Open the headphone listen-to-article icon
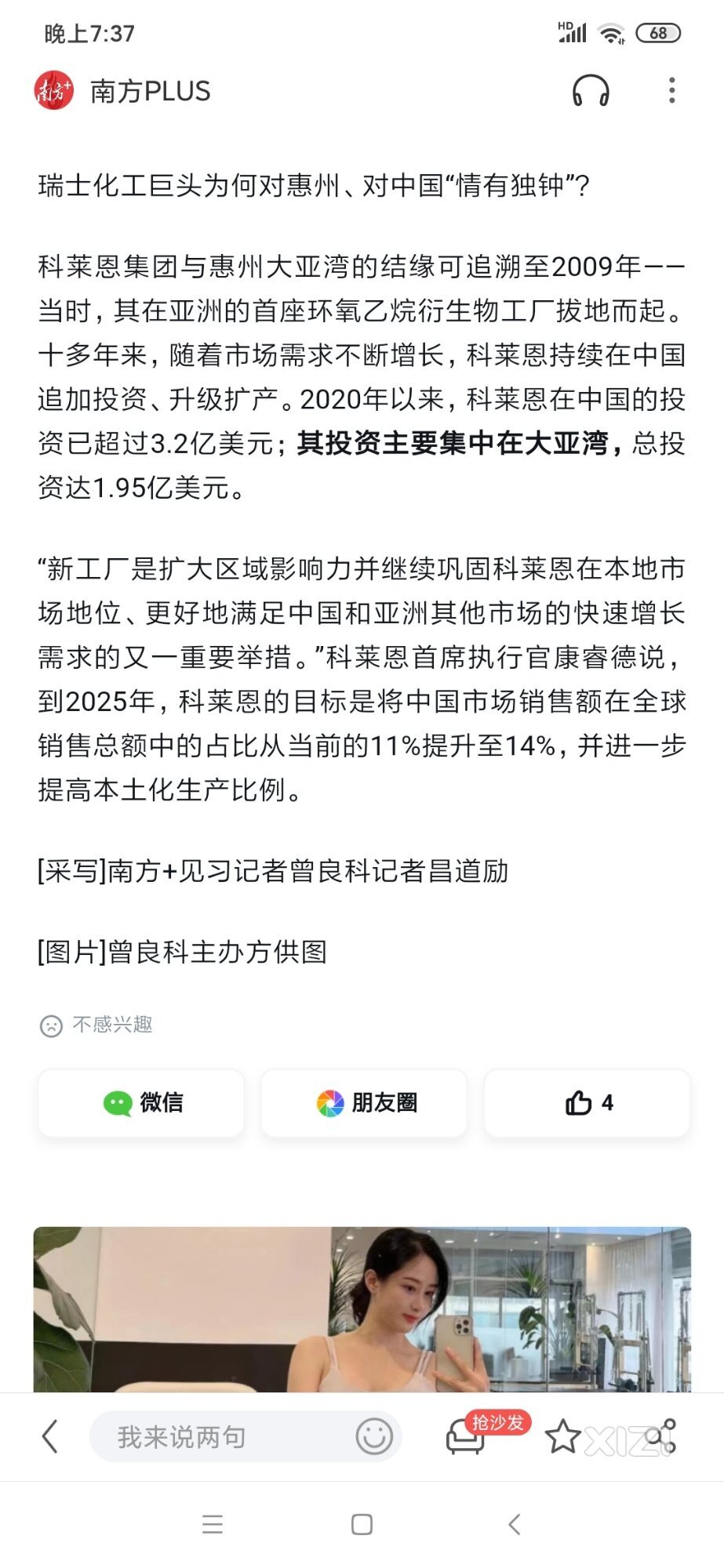 (x=591, y=91)
